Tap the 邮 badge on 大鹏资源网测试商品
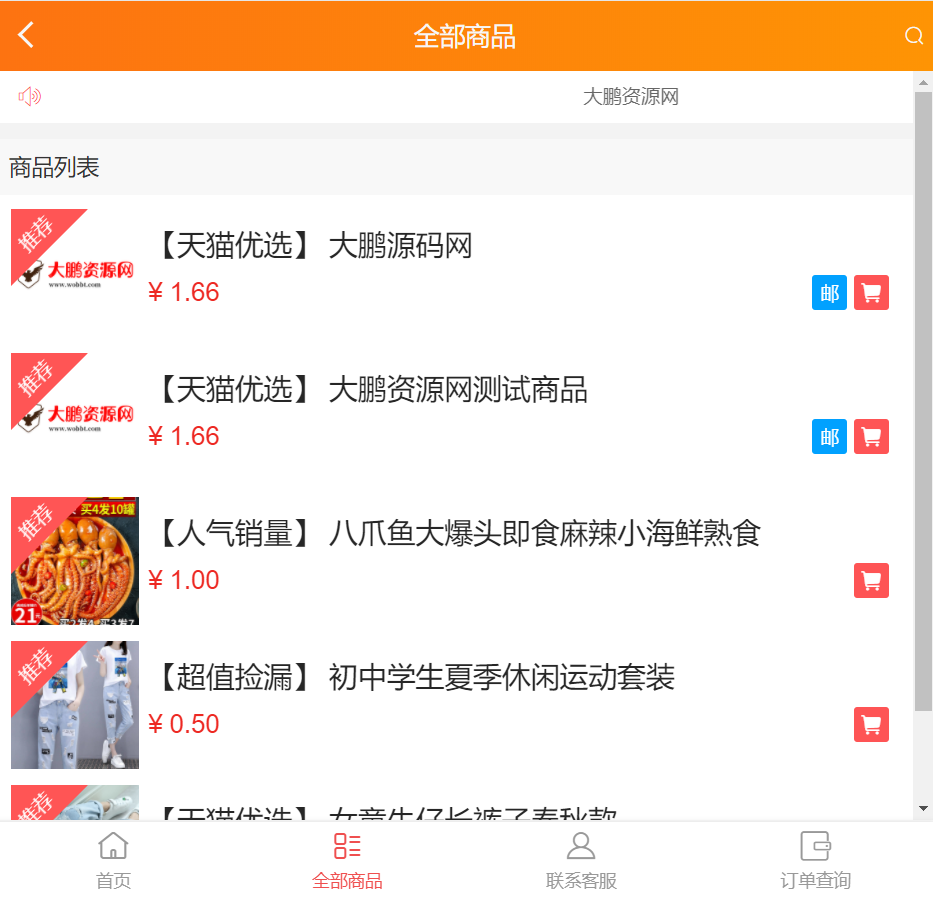 pyautogui.click(x=829, y=437)
